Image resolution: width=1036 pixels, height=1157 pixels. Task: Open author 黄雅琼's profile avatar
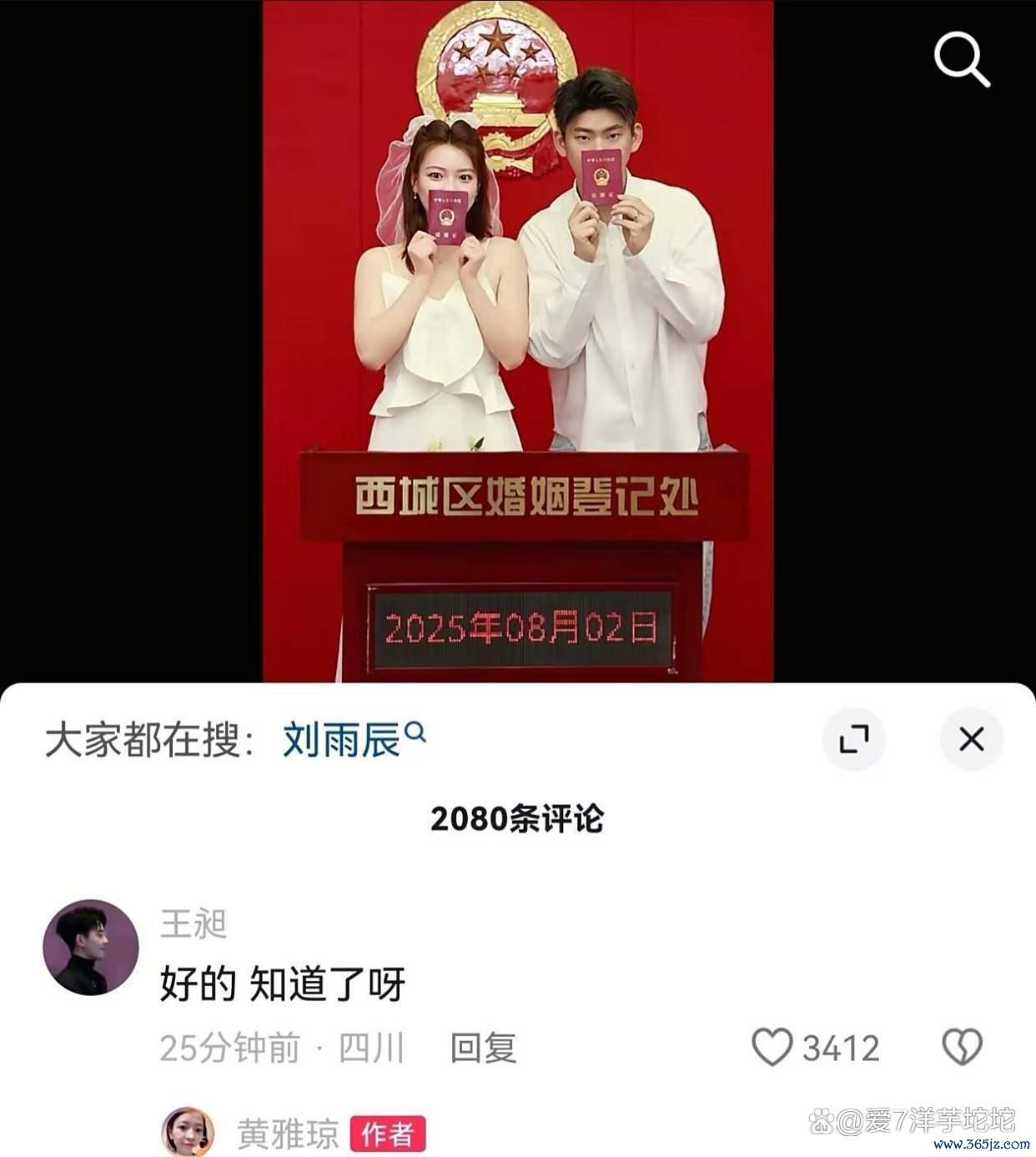coord(188,1132)
